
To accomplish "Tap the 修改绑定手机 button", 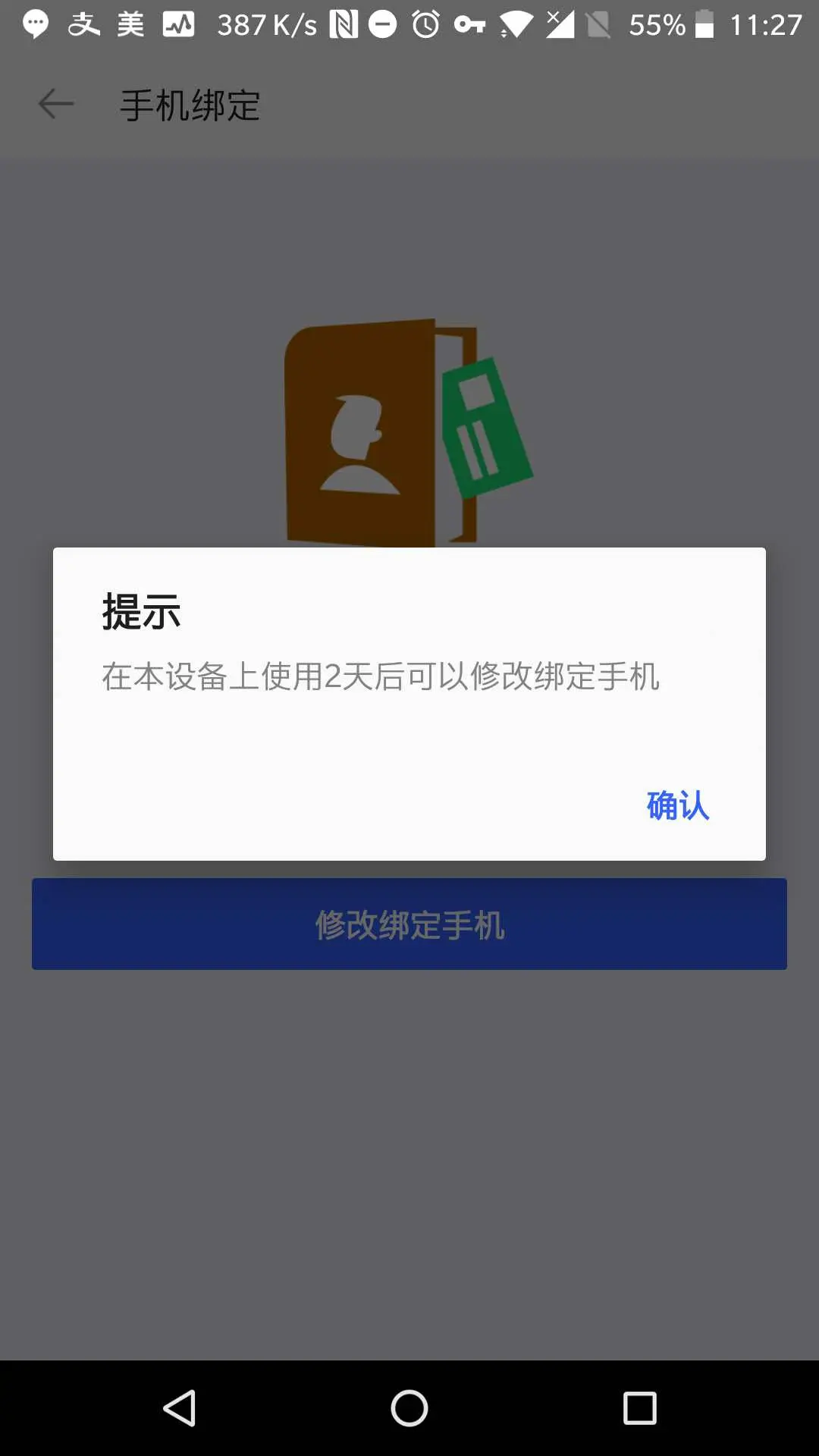I will click(409, 924).
